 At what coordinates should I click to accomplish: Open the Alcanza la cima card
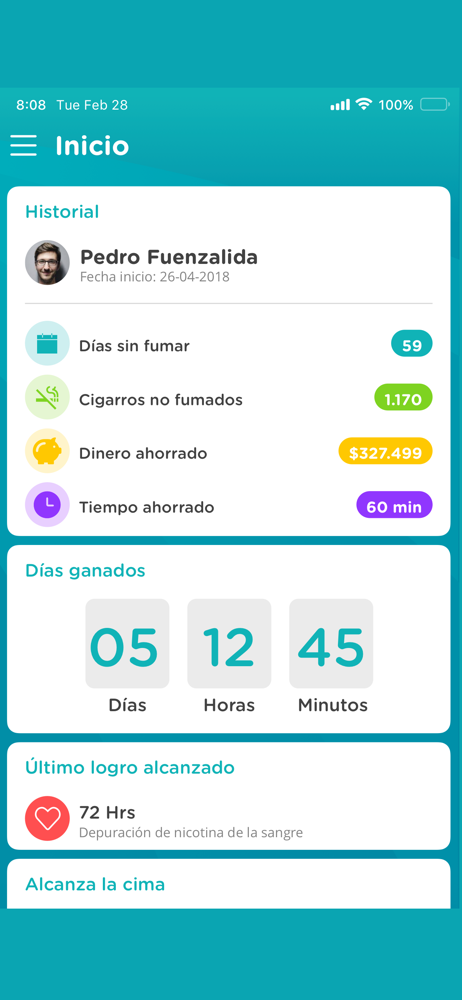pos(228,884)
